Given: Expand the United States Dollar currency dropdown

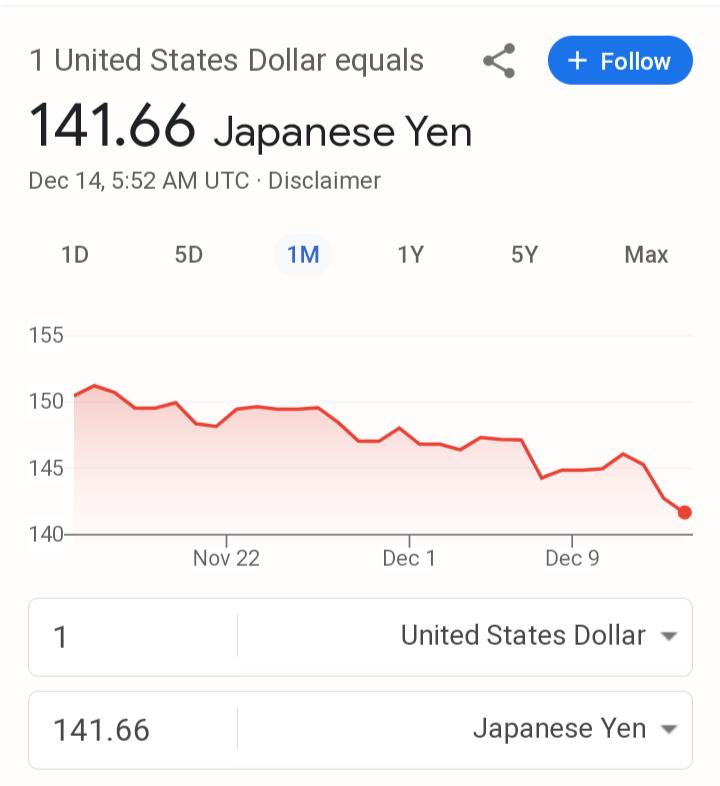Looking at the screenshot, I should [538, 636].
